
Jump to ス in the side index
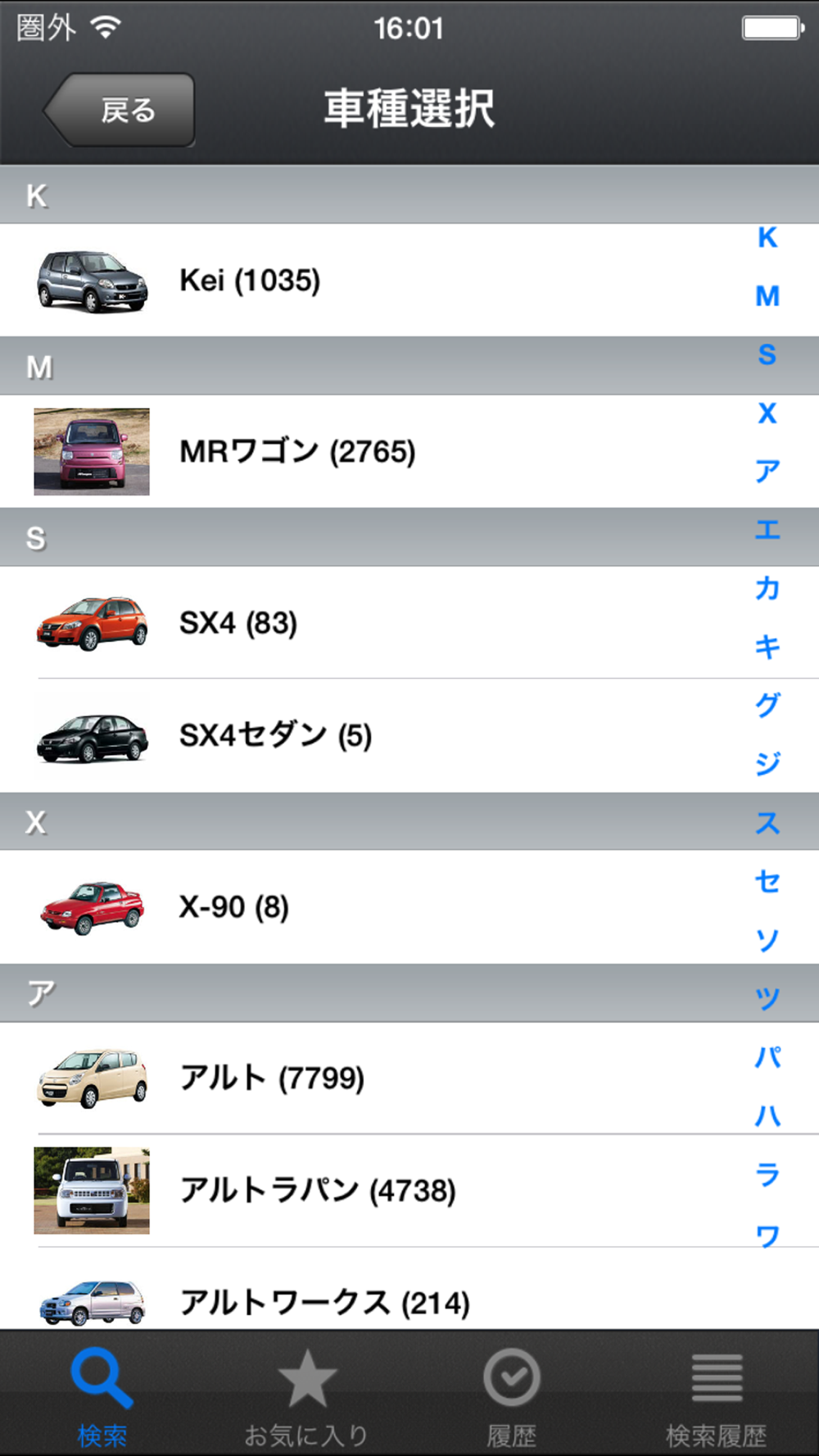767,822
